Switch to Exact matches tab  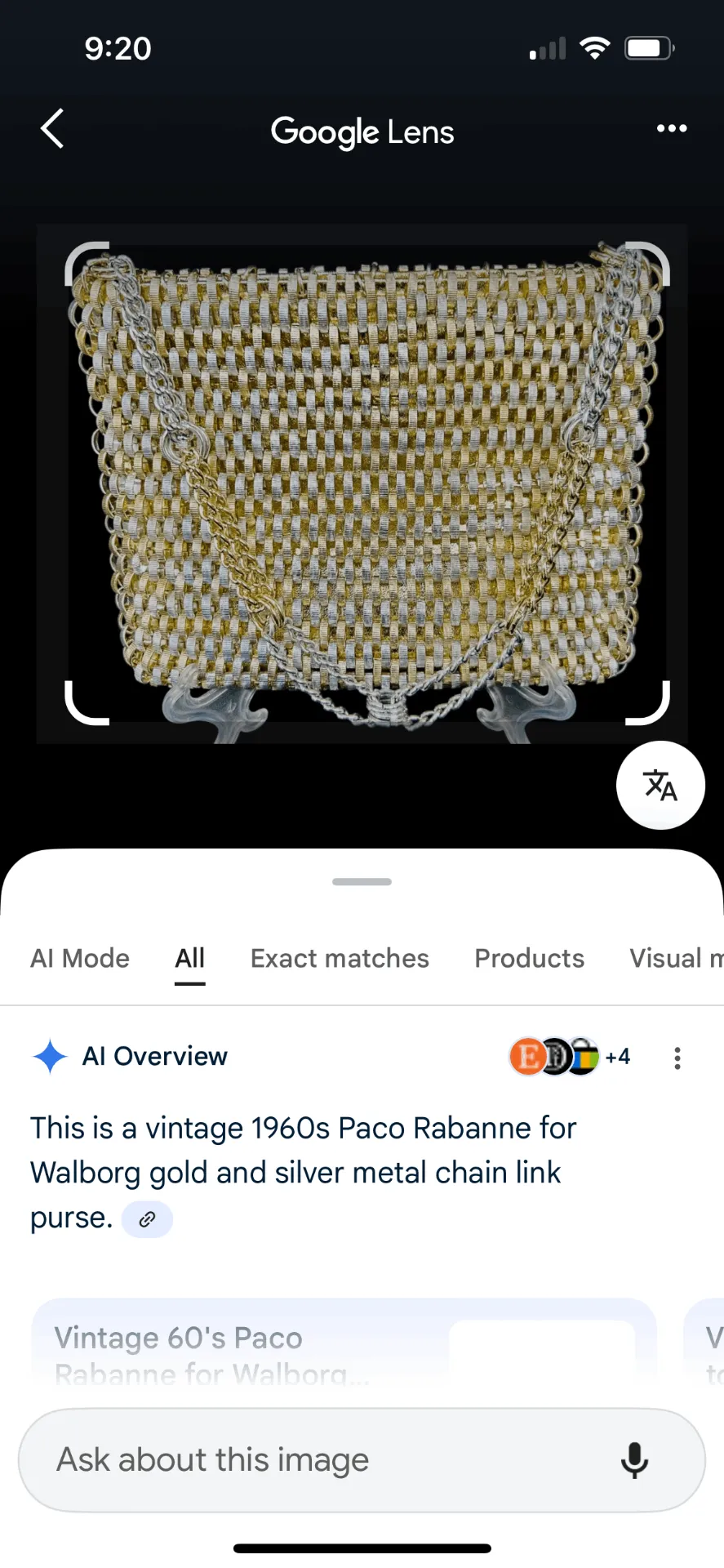[340, 958]
